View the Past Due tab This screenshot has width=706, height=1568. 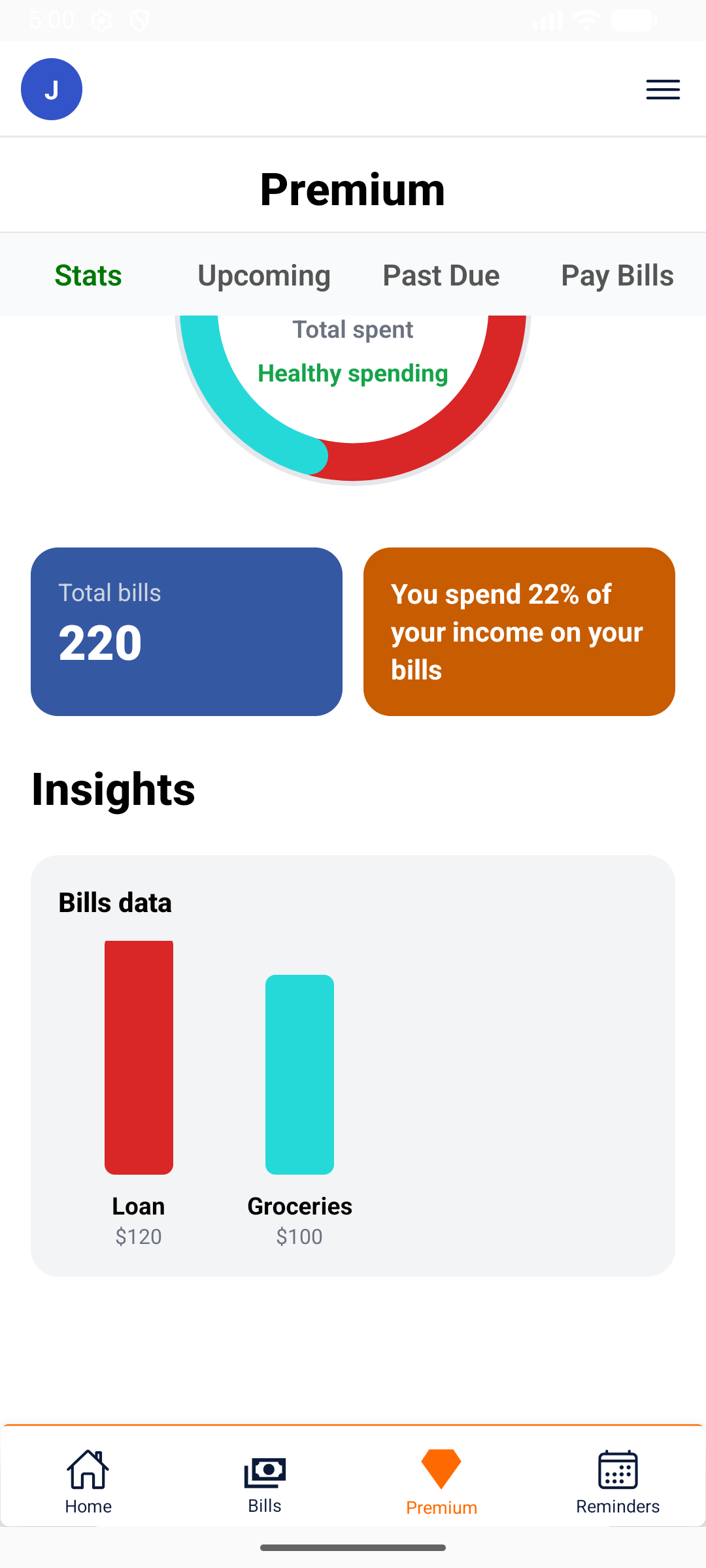441,275
